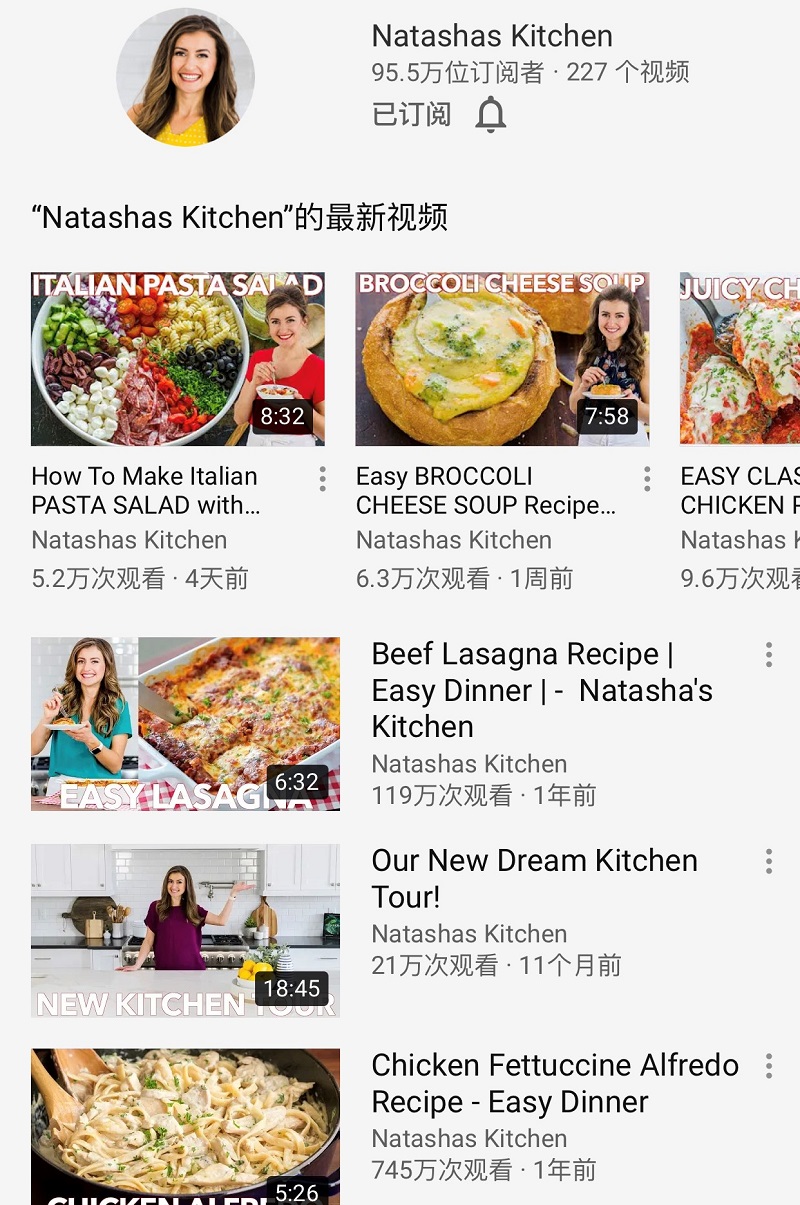
Task: Open the notification bell for Natashas Kitchen
Action: (490, 115)
